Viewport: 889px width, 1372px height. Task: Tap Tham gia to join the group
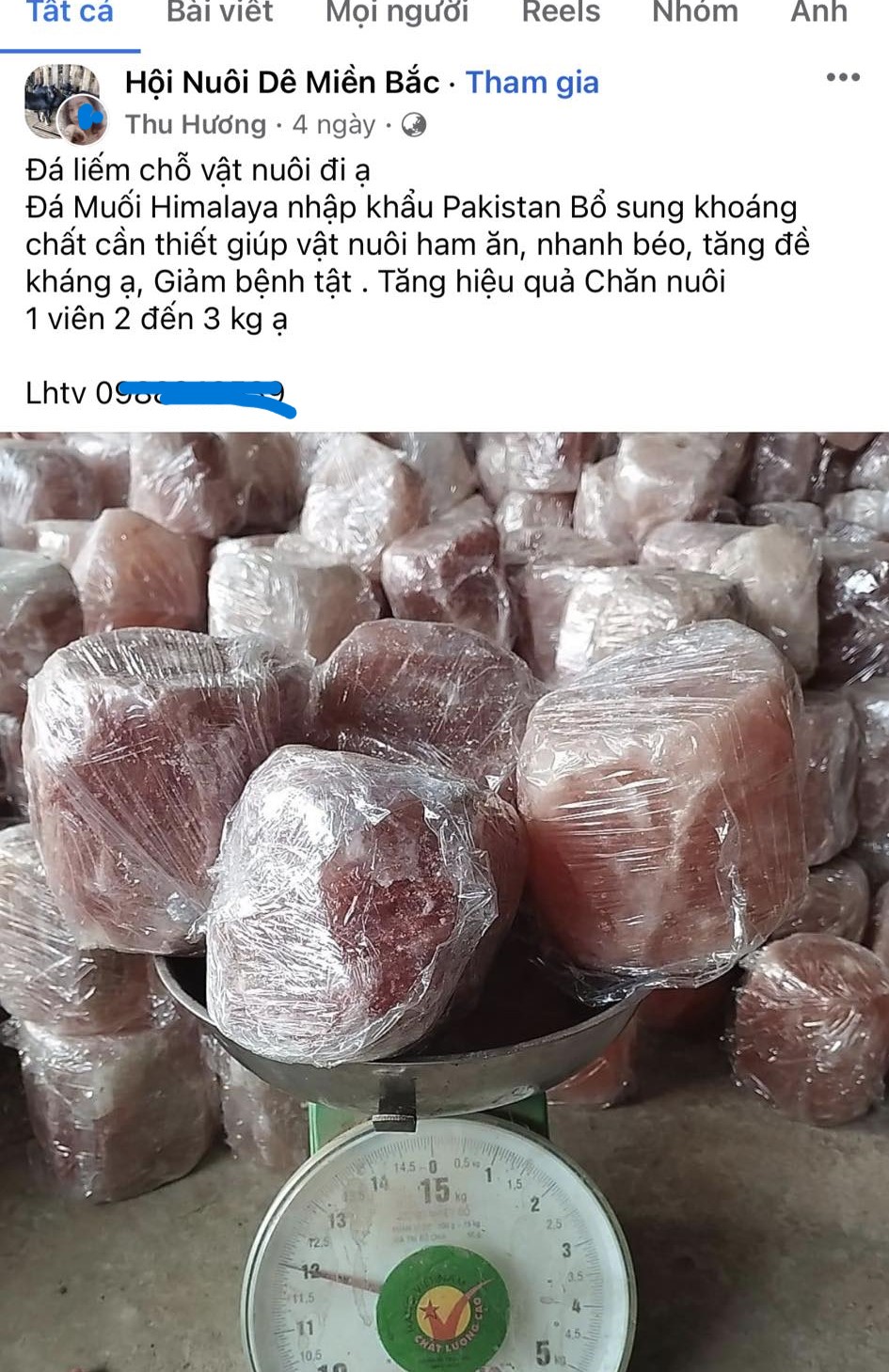(x=532, y=83)
